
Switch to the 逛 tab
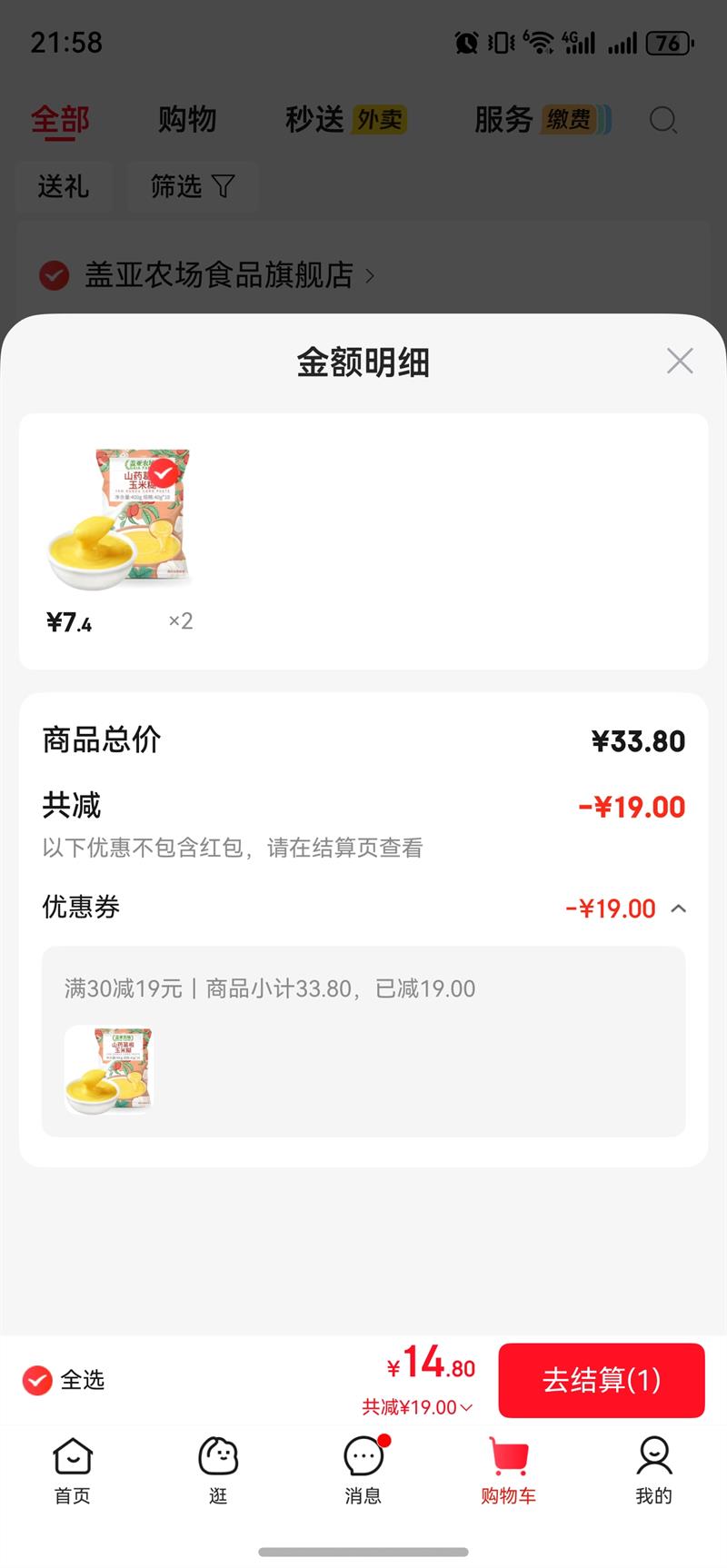(218, 1471)
